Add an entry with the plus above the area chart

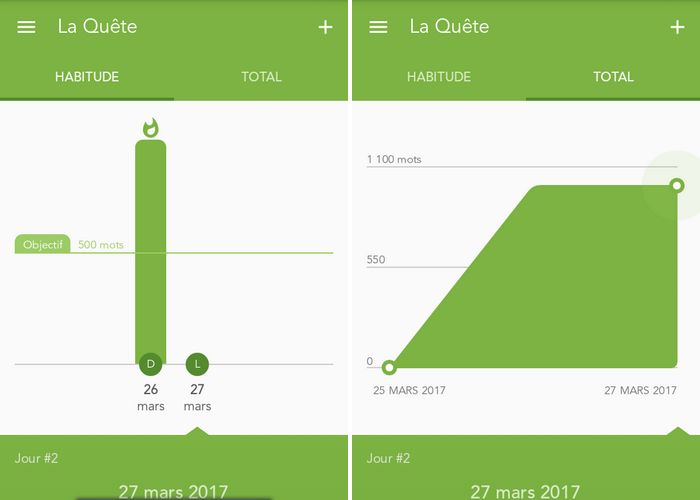coord(677,27)
